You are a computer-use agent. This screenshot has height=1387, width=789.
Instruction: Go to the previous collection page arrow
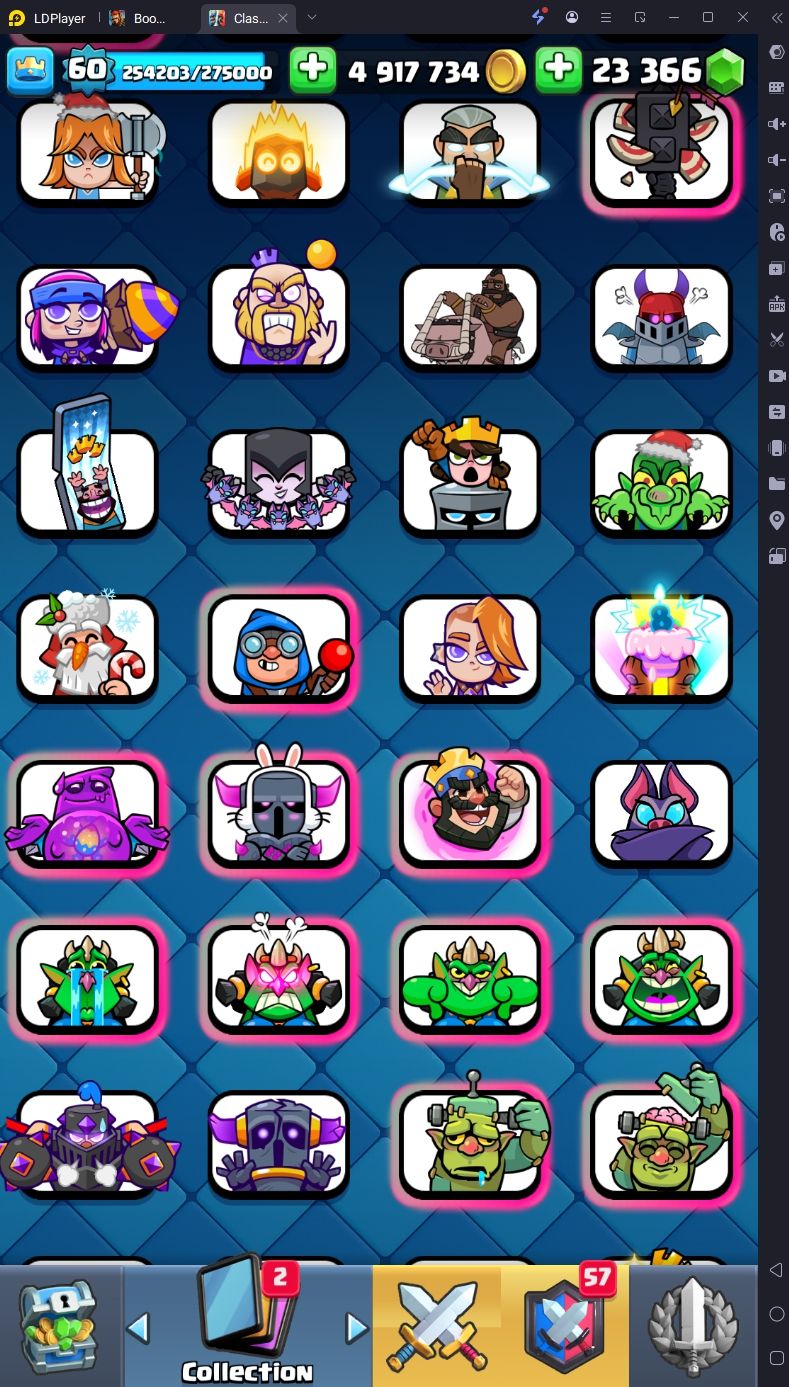click(x=138, y=1328)
